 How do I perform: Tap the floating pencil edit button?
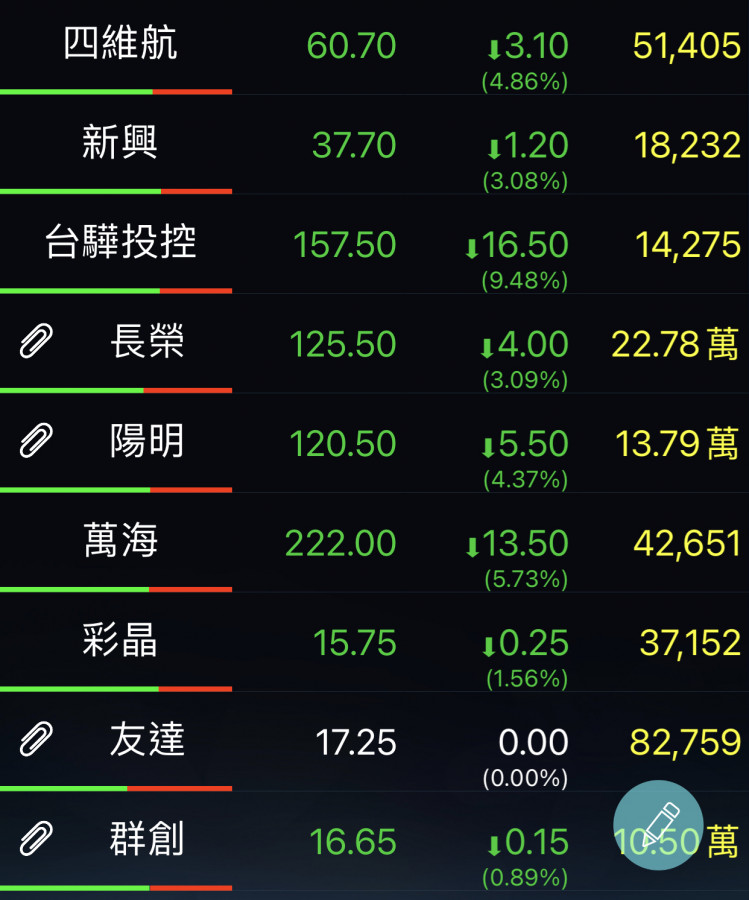click(657, 825)
